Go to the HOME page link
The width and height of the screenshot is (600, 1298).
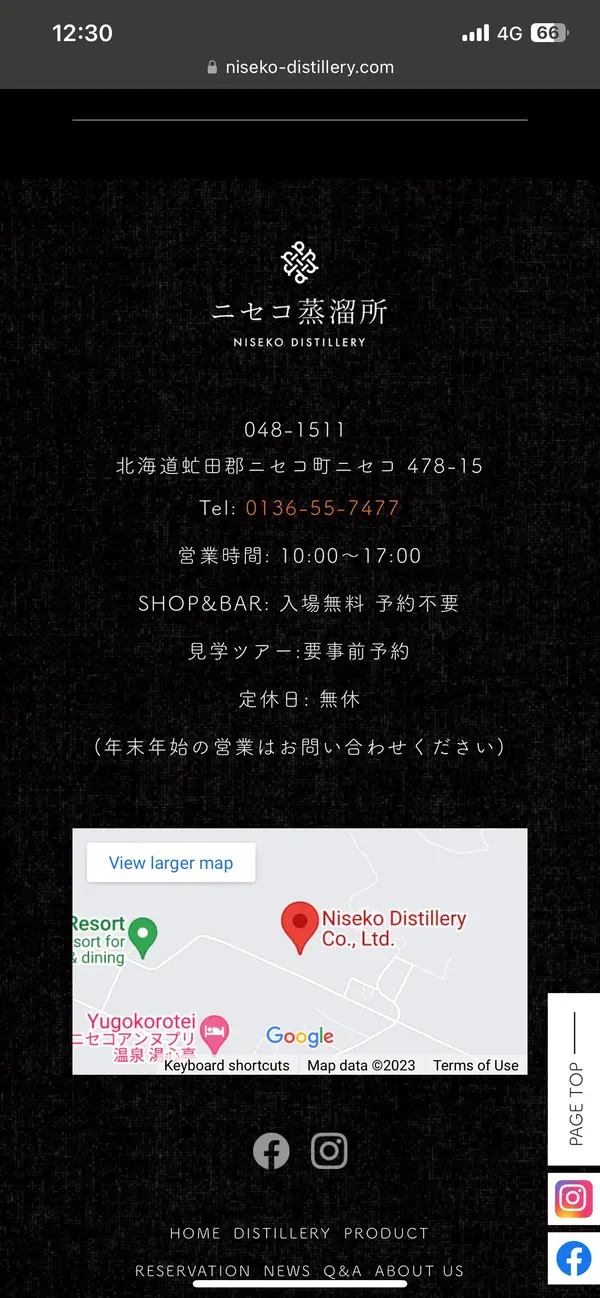tap(195, 1233)
